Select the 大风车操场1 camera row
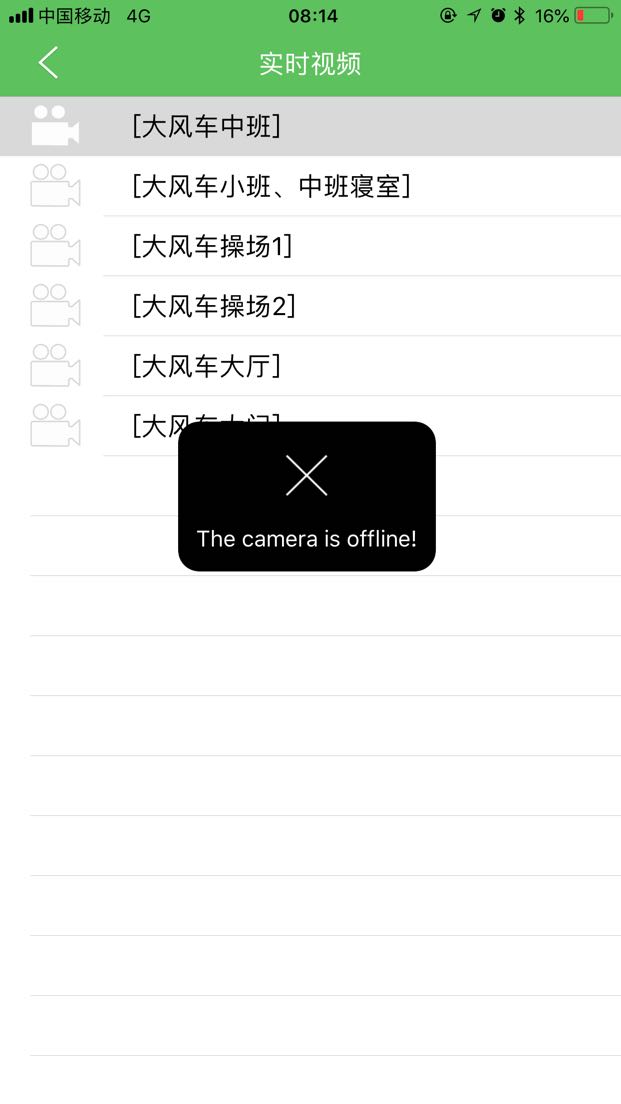 point(310,246)
